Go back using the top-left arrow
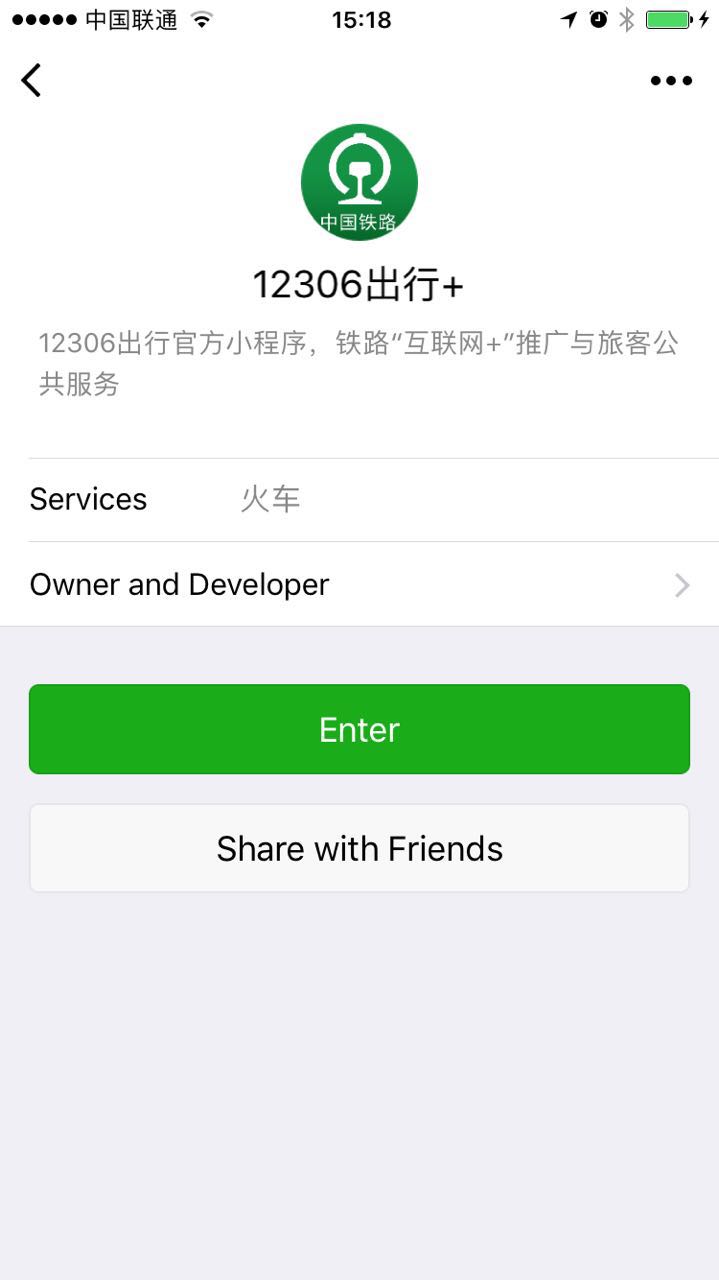Viewport: 719px width, 1280px height. tap(32, 80)
